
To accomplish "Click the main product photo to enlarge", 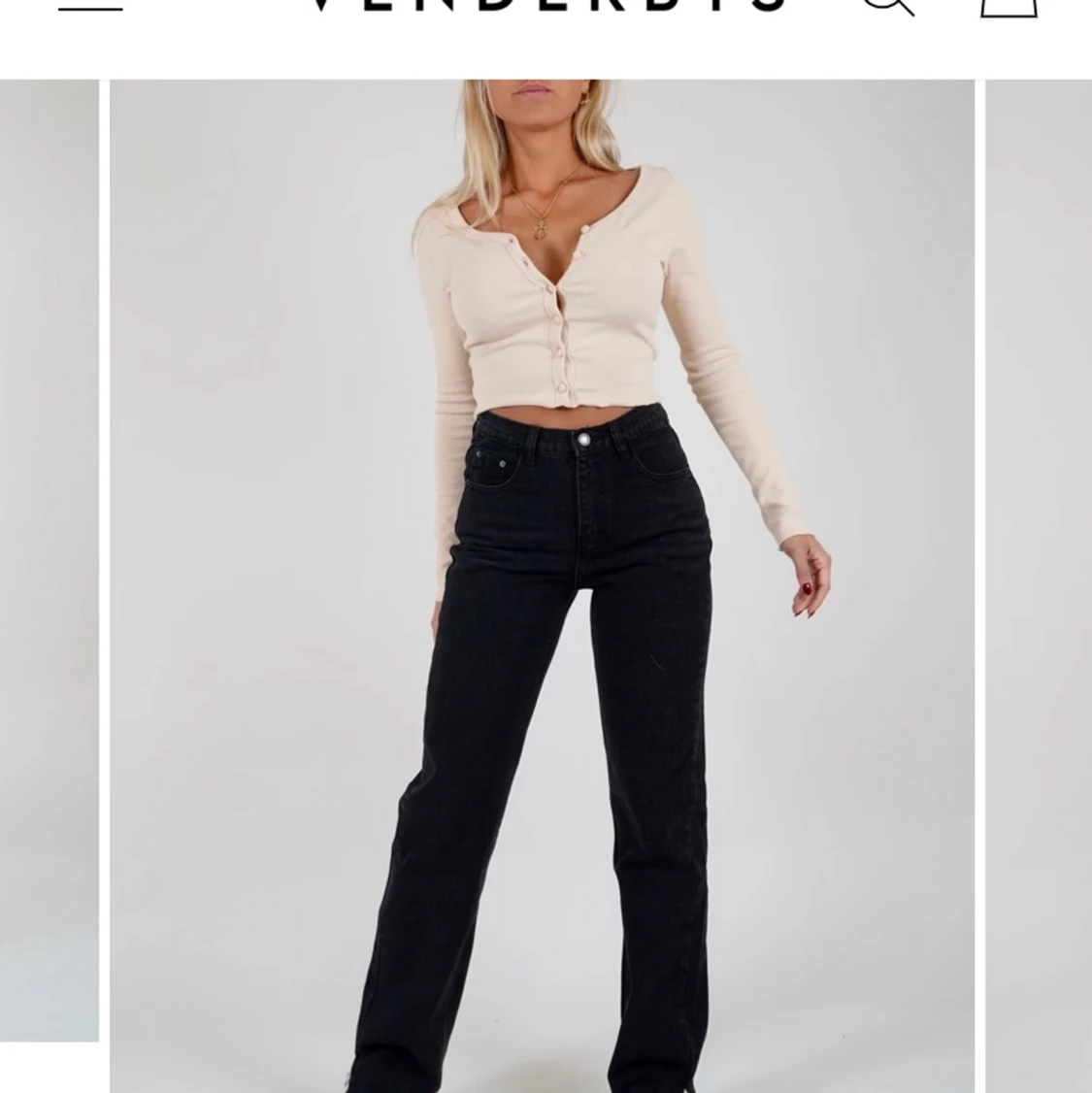I will pyautogui.click(x=544, y=582).
